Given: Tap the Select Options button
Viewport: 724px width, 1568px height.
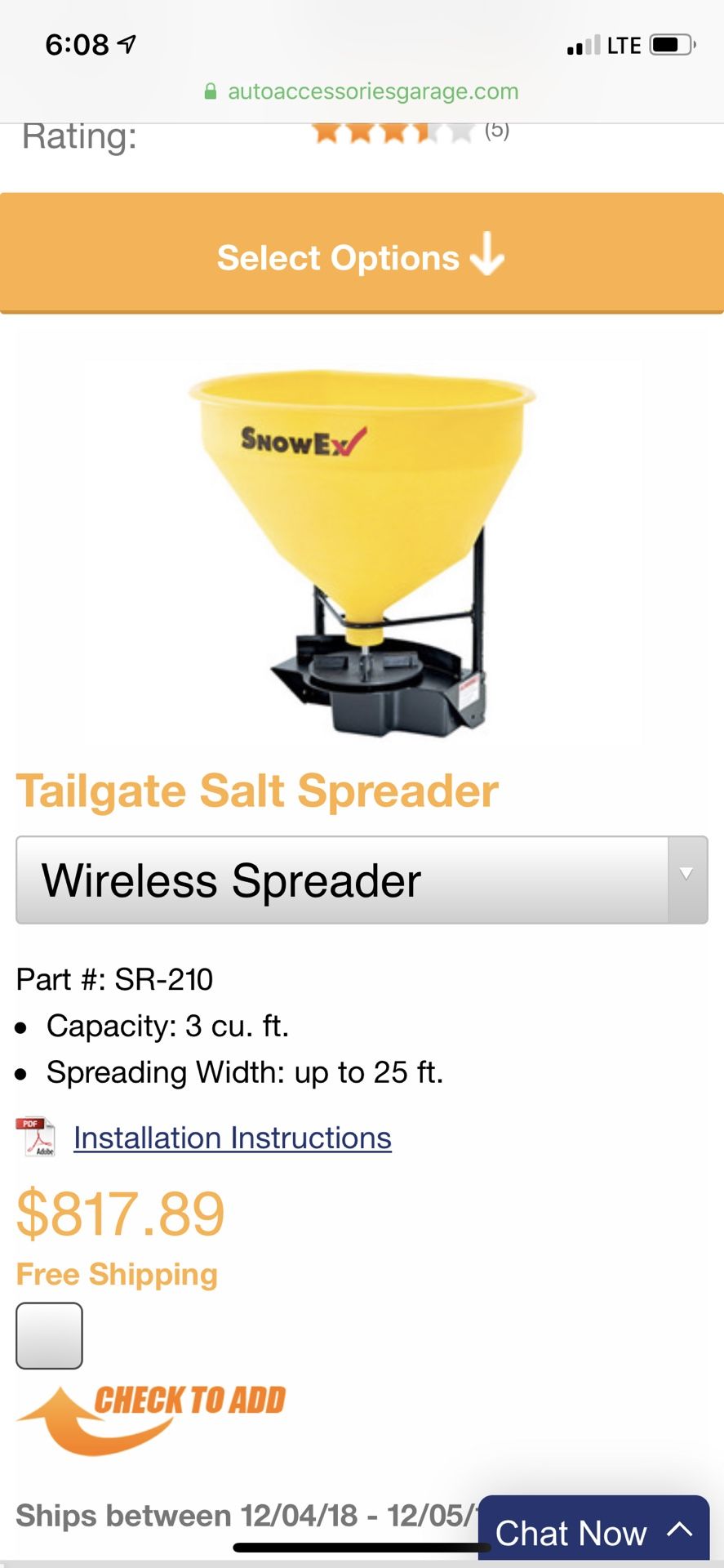Looking at the screenshot, I should tap(362, 253).
